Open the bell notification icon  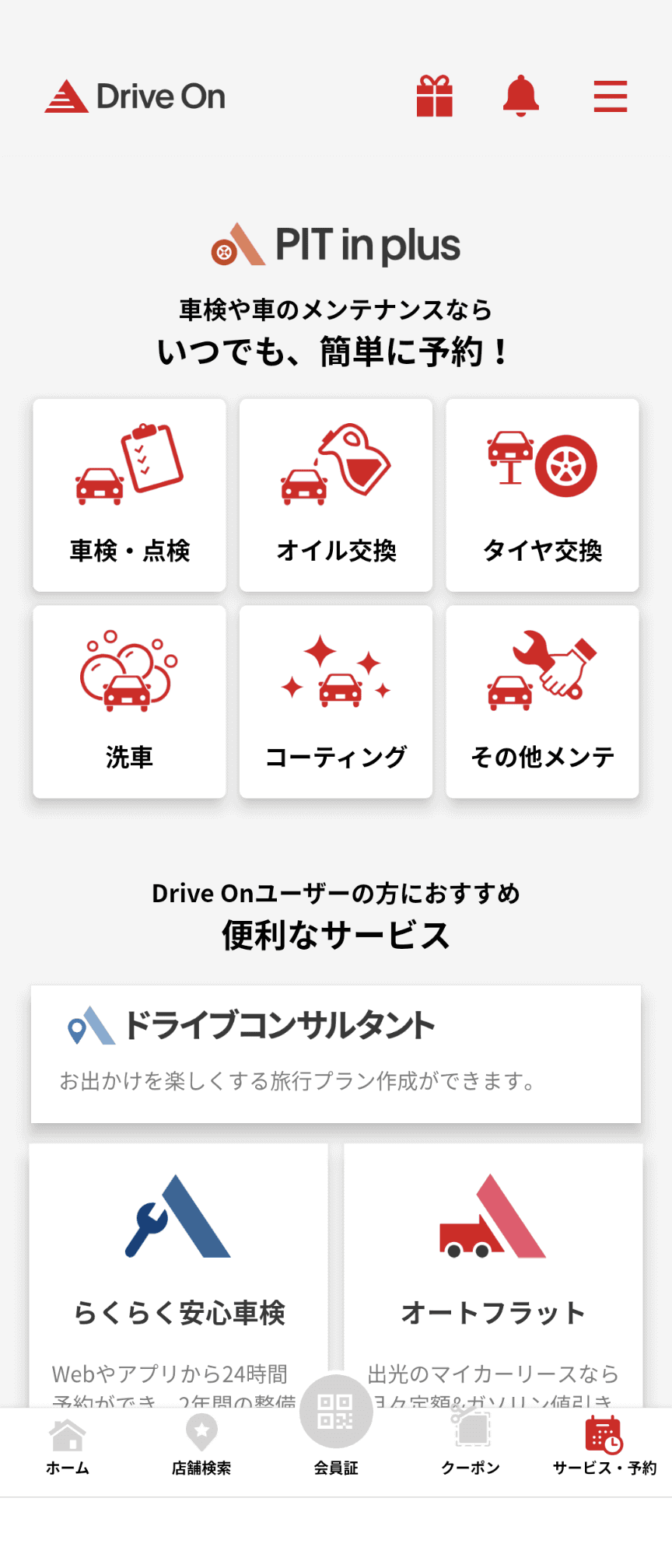point(520,96)
